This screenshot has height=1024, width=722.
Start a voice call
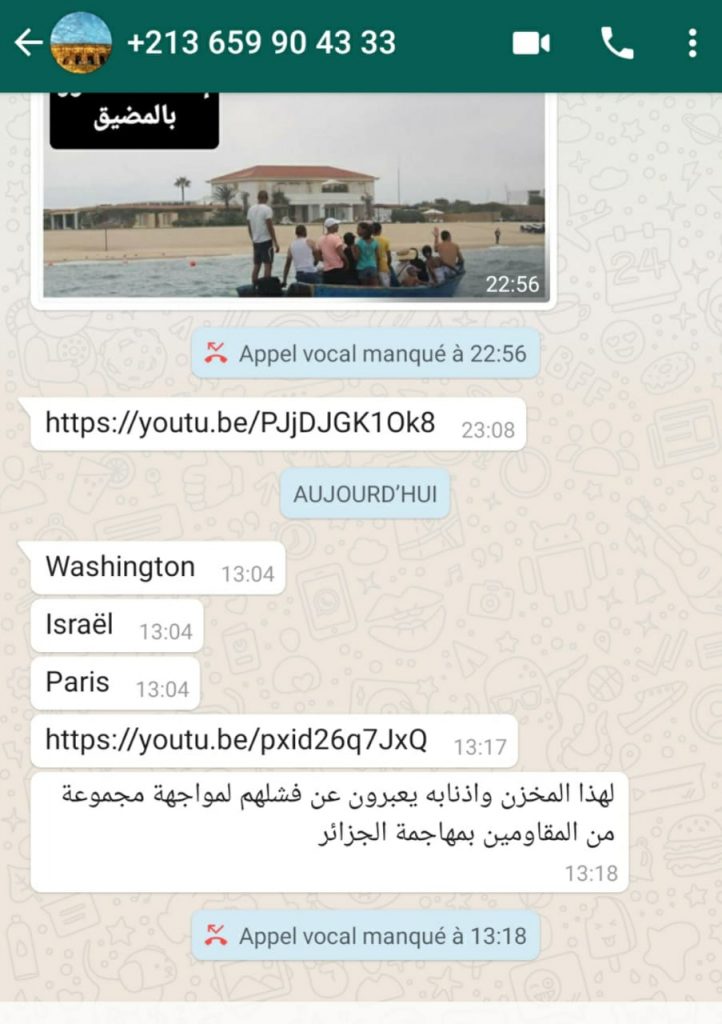pos(617,43)
